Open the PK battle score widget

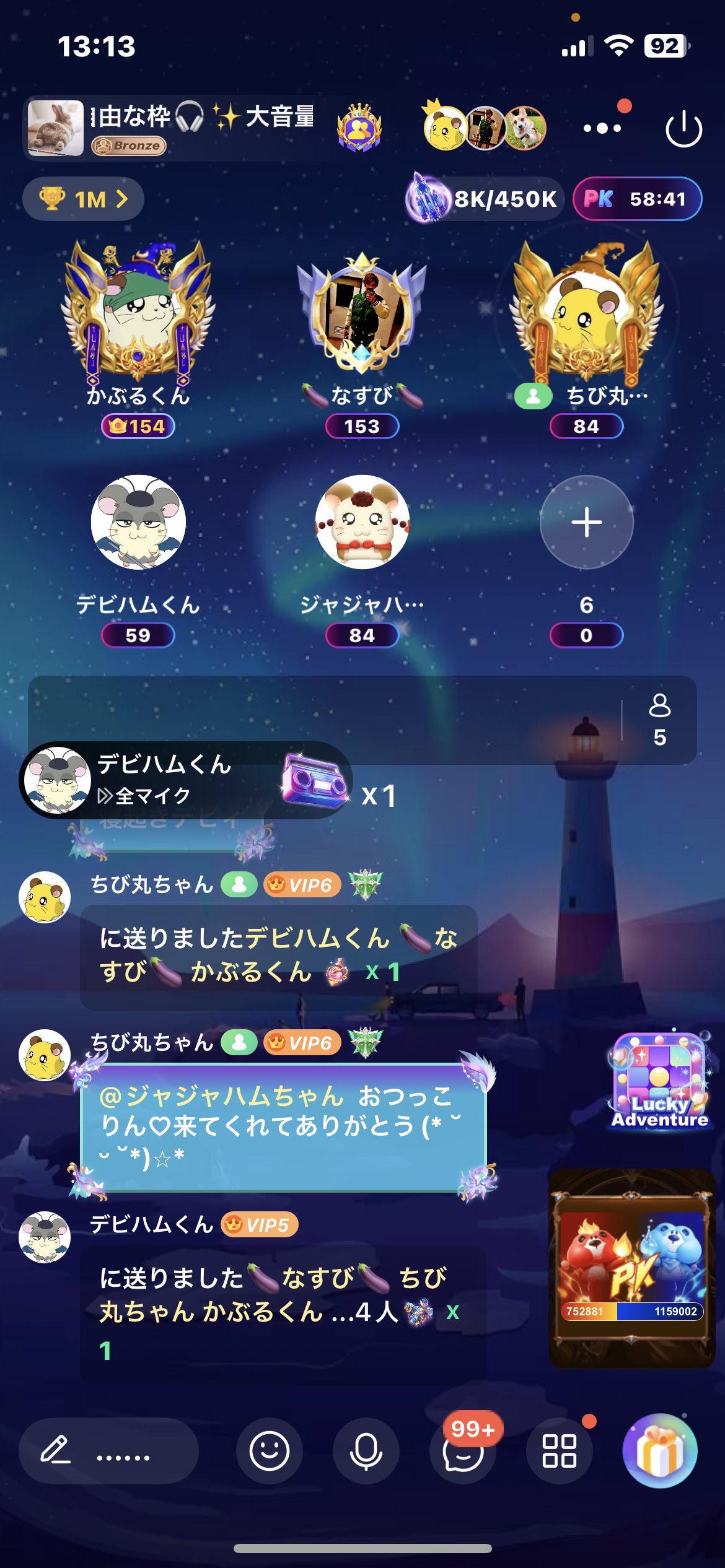pos(632,1268)
